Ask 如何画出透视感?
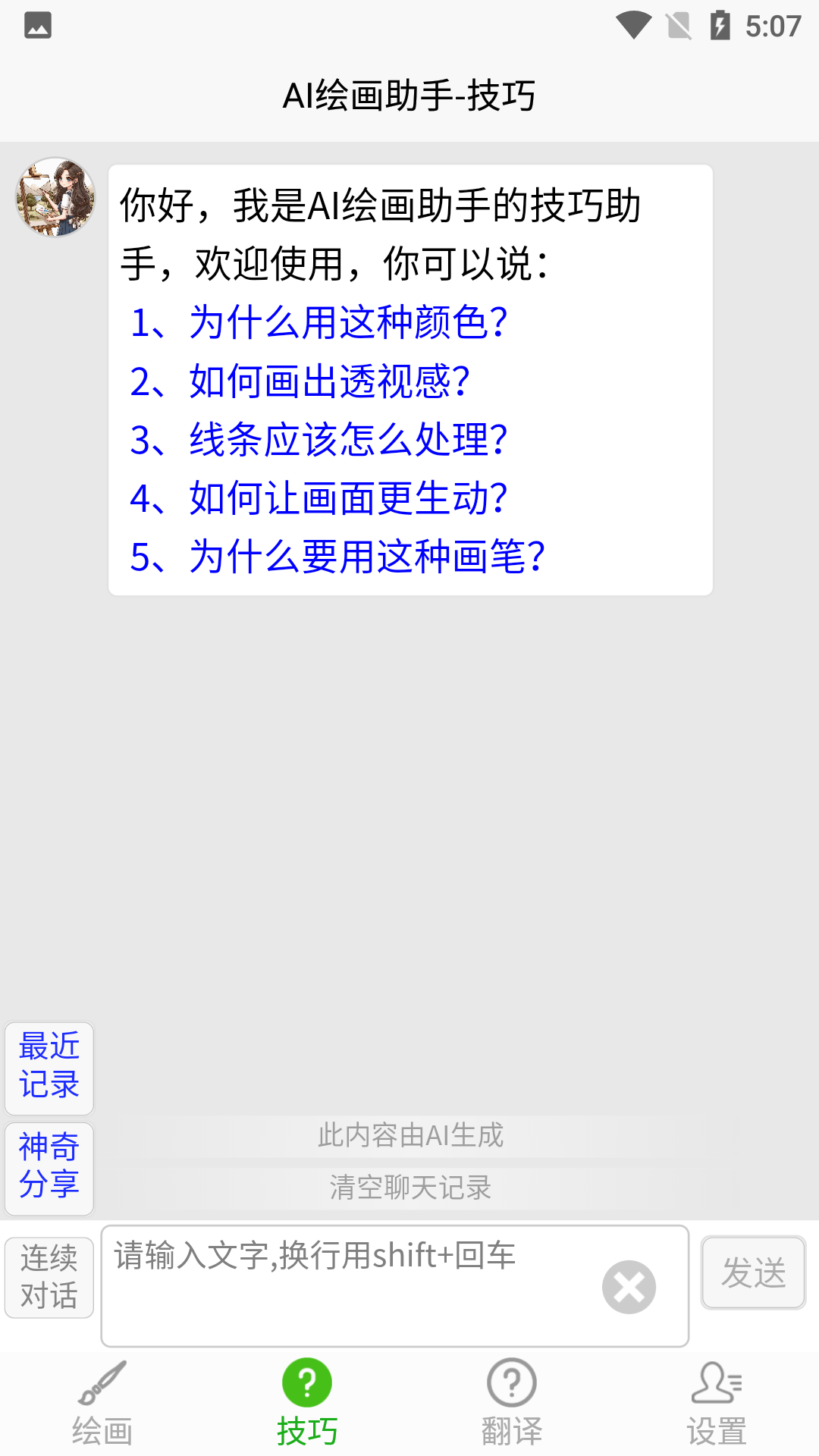The image size is (819, 1456). pyautogui.click(x=300, y=381)
